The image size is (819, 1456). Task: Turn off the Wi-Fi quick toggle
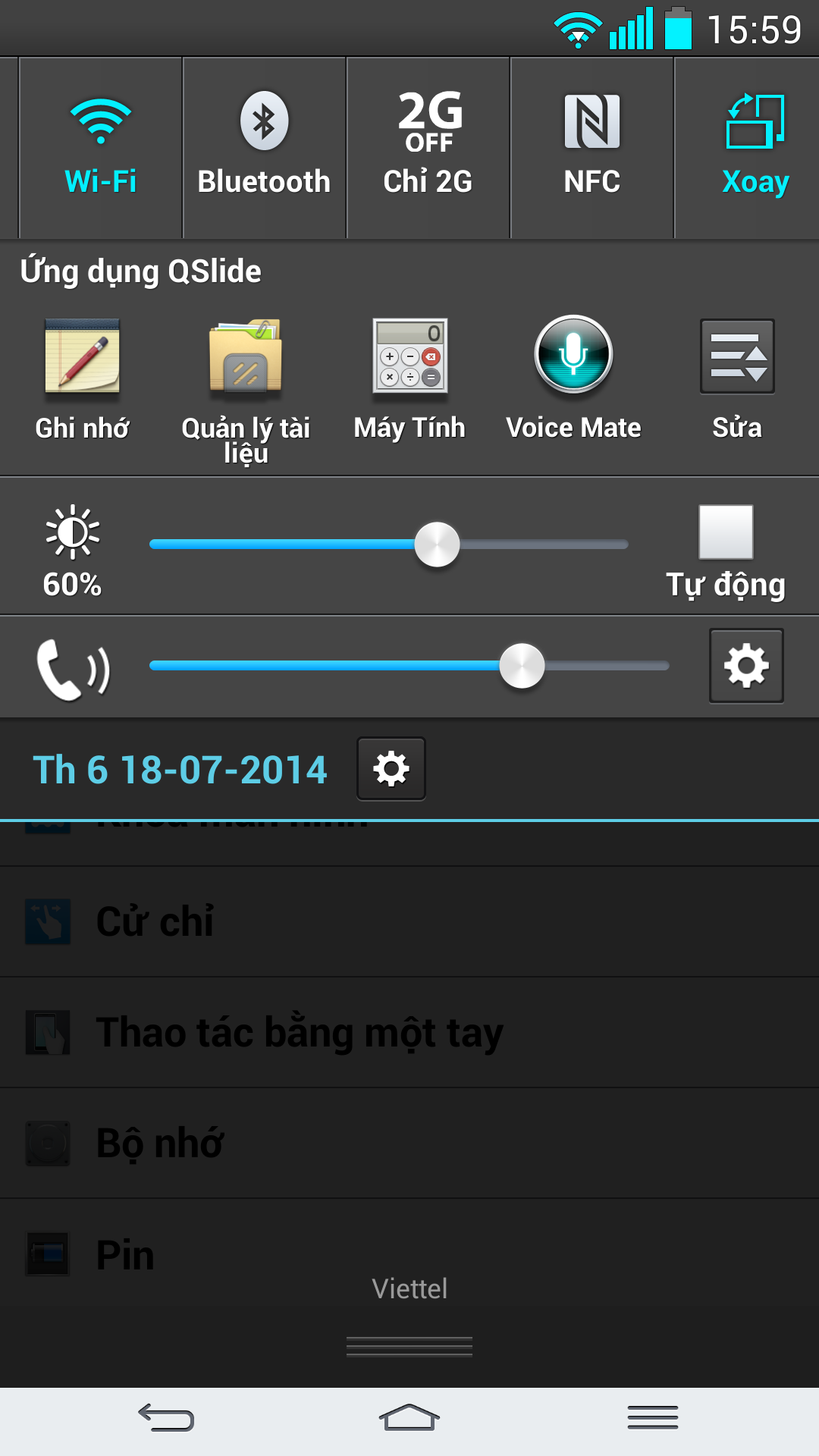click(x=100, y=148)
